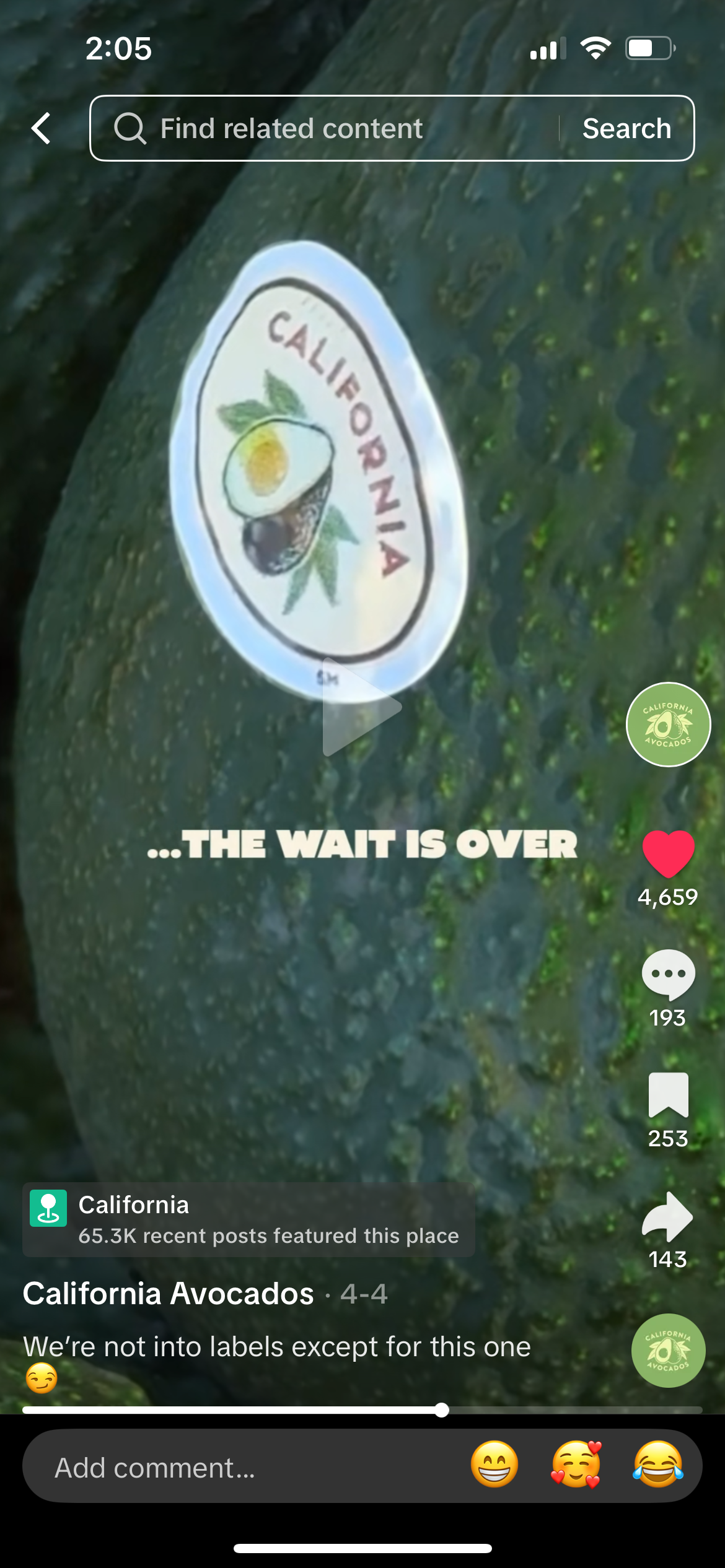
Task: Insert the smiling hearts emoji
Action: tap(576, 1465)
